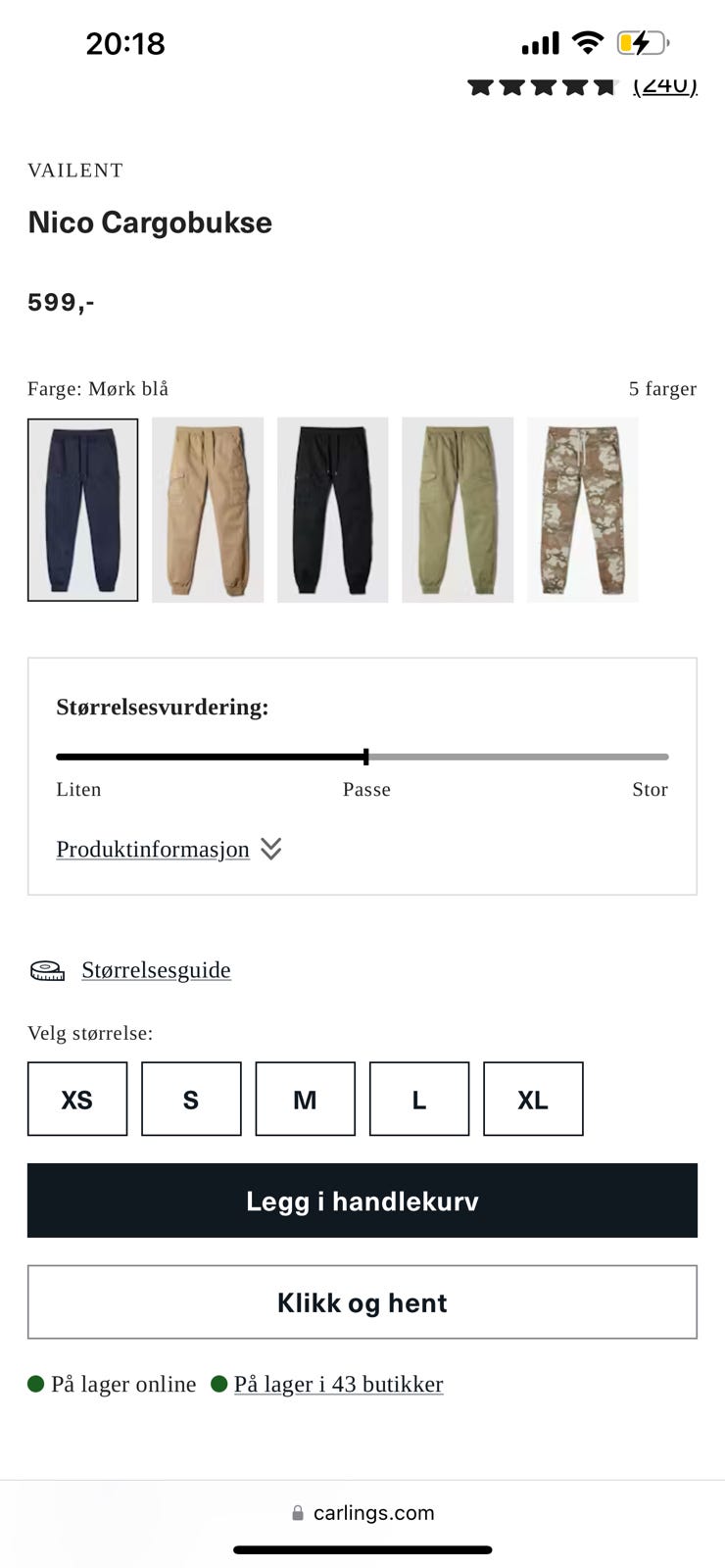725x1568 pixels.
Task: Click the time 20:18 in status bar
Action: [126, 43]
